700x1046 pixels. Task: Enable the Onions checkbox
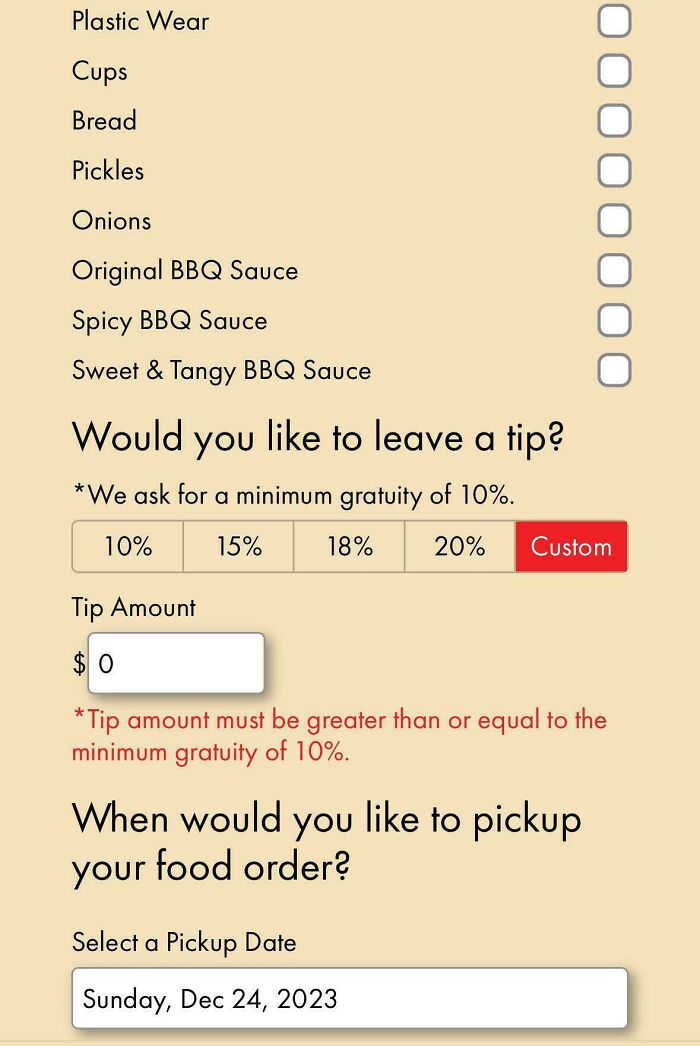point(614,220)
